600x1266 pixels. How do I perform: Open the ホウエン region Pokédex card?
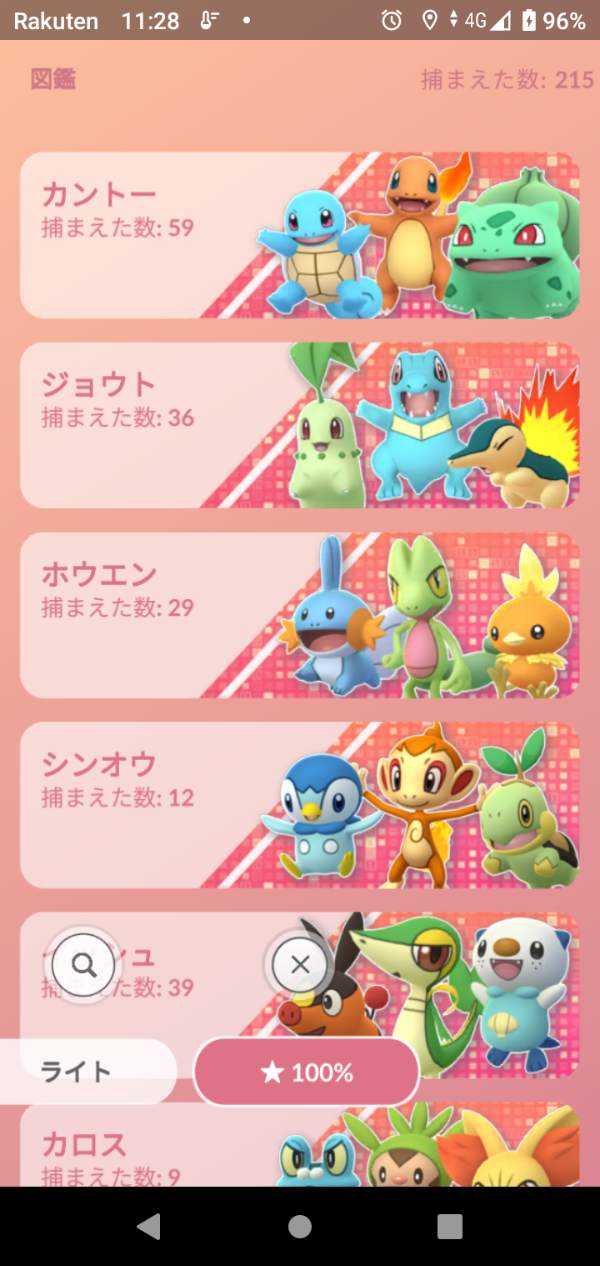tap(300, 615)
